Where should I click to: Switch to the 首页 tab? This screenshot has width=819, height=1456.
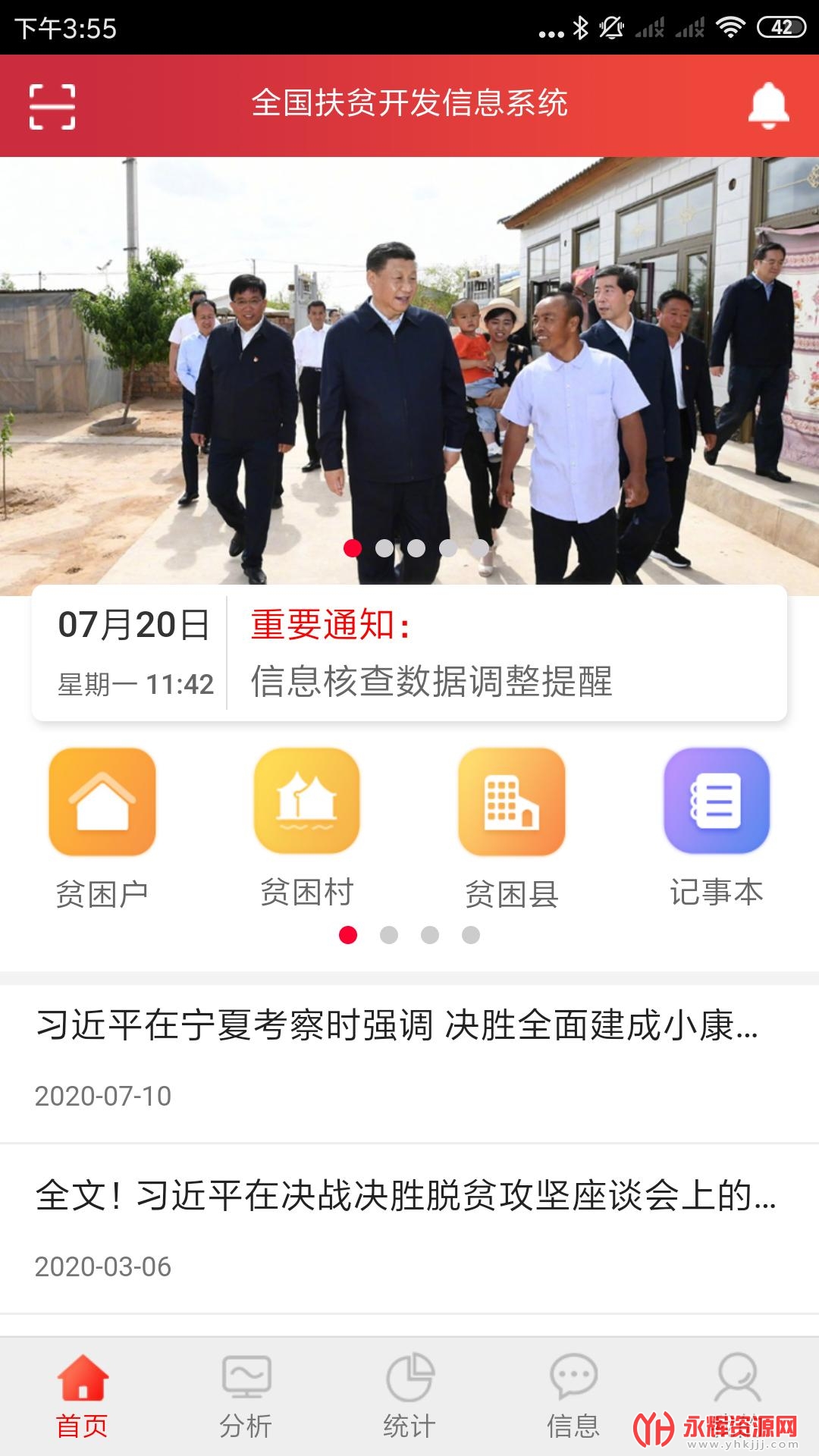point(82,1397)
